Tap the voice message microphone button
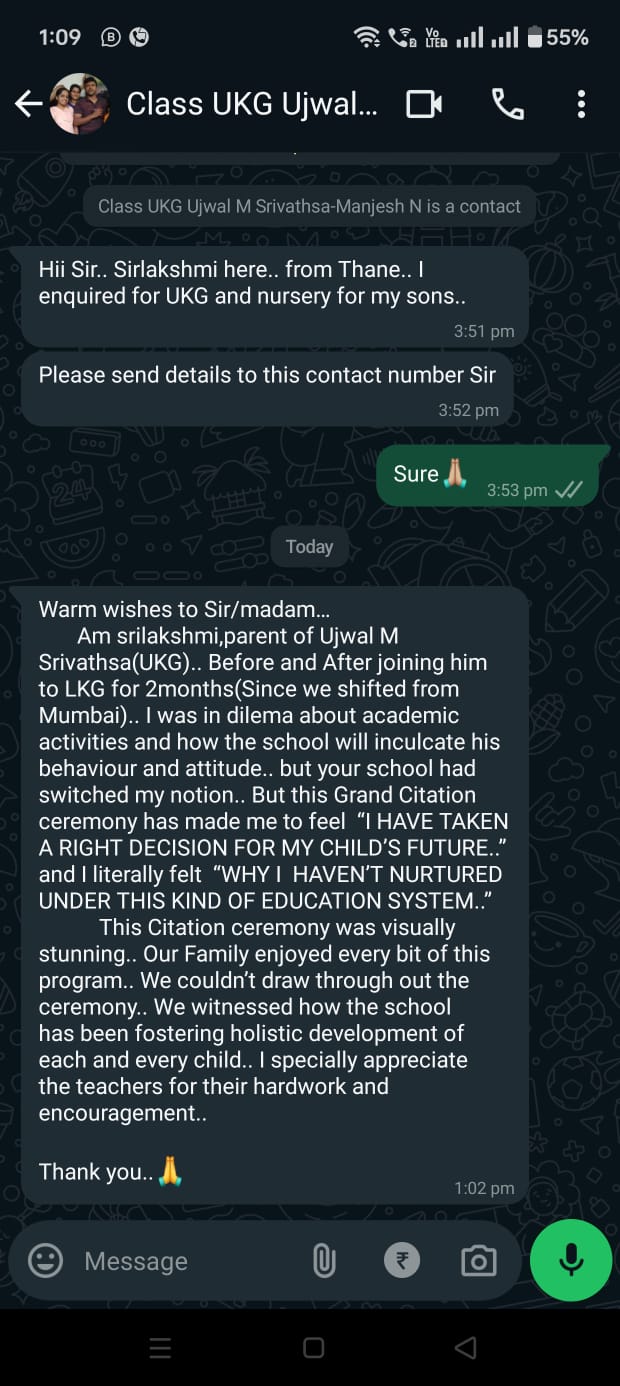 pos(571,1260)
